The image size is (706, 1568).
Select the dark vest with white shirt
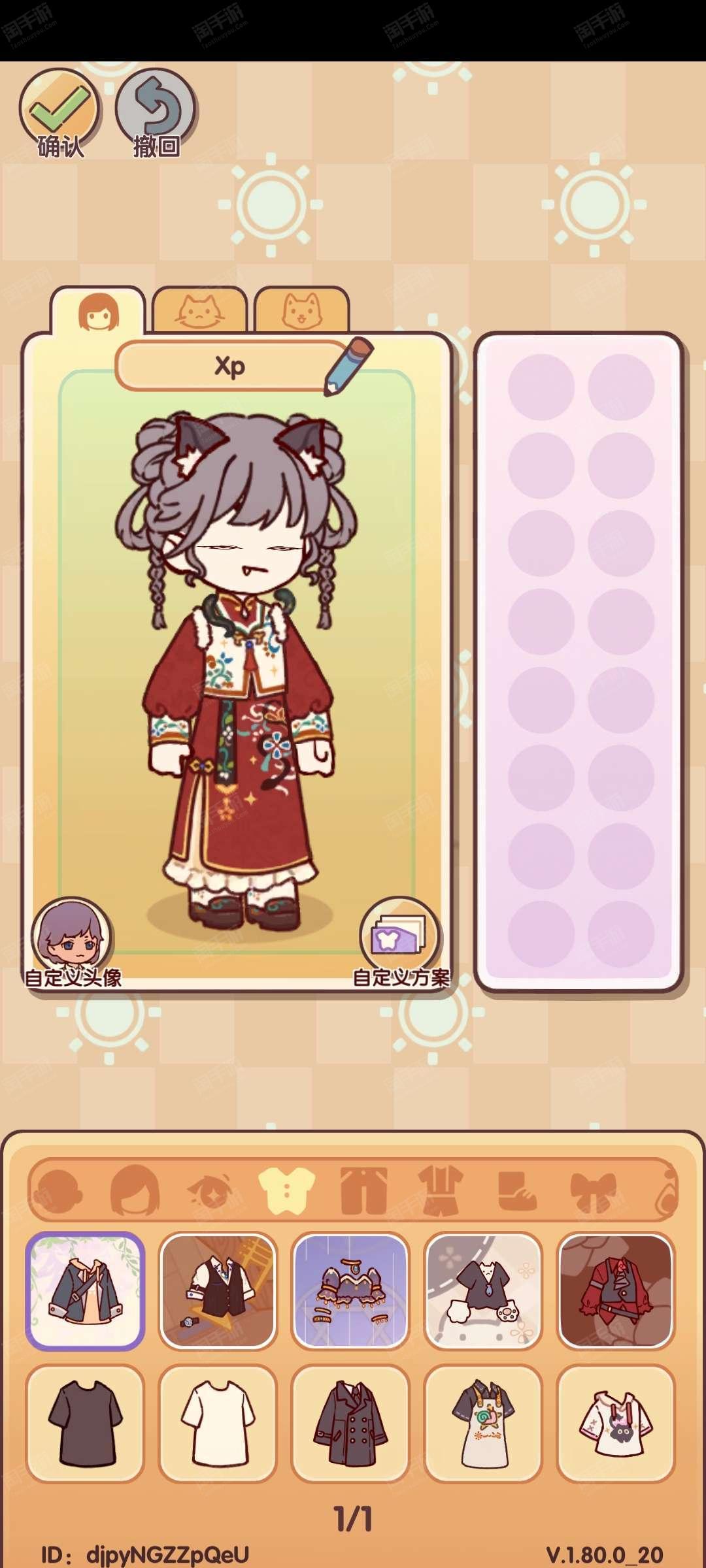pyautogui.click(x=218, y=1291)
